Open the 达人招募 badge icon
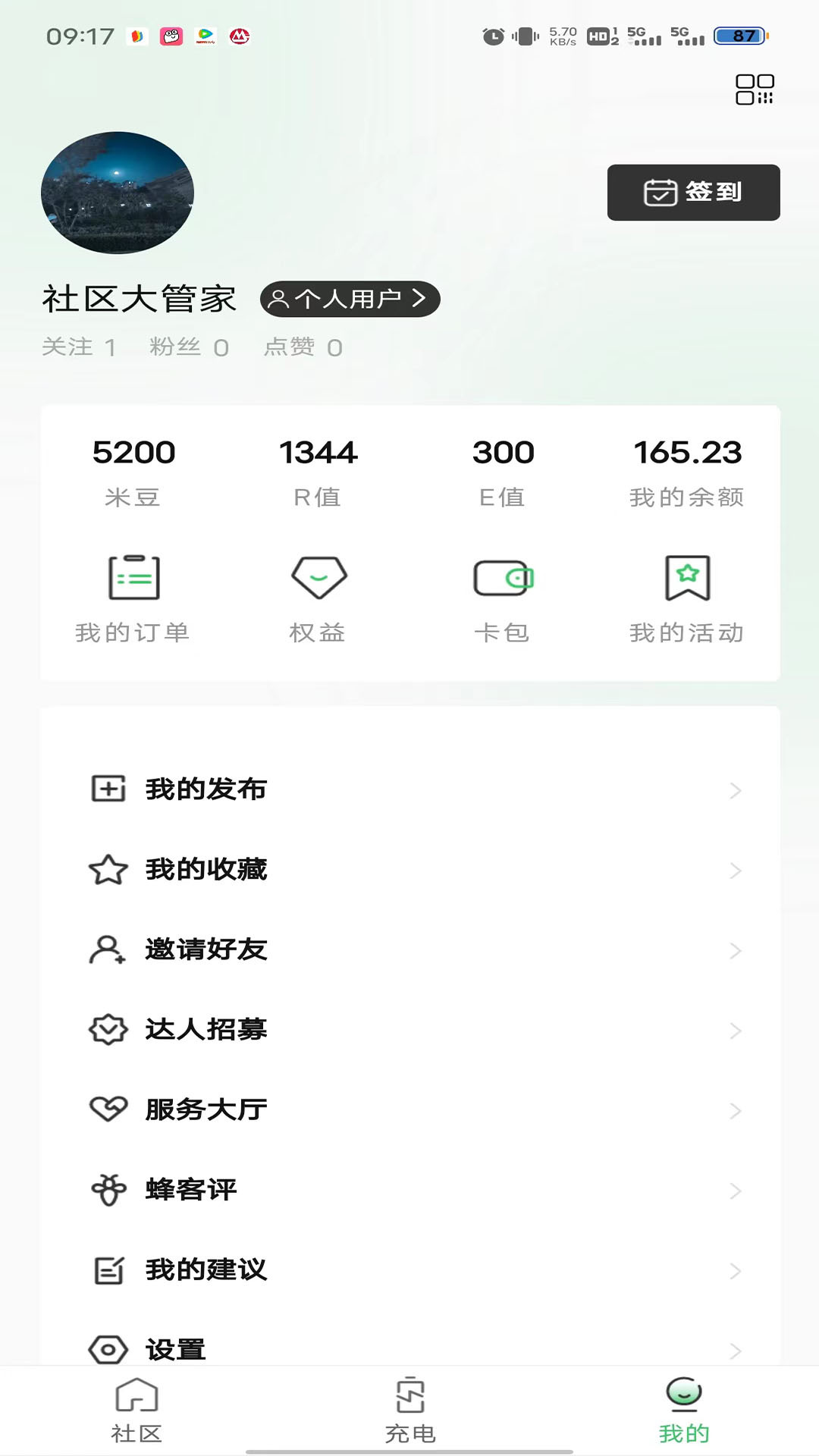Screen dimensions: 819x1456 tap(108, 1030)
